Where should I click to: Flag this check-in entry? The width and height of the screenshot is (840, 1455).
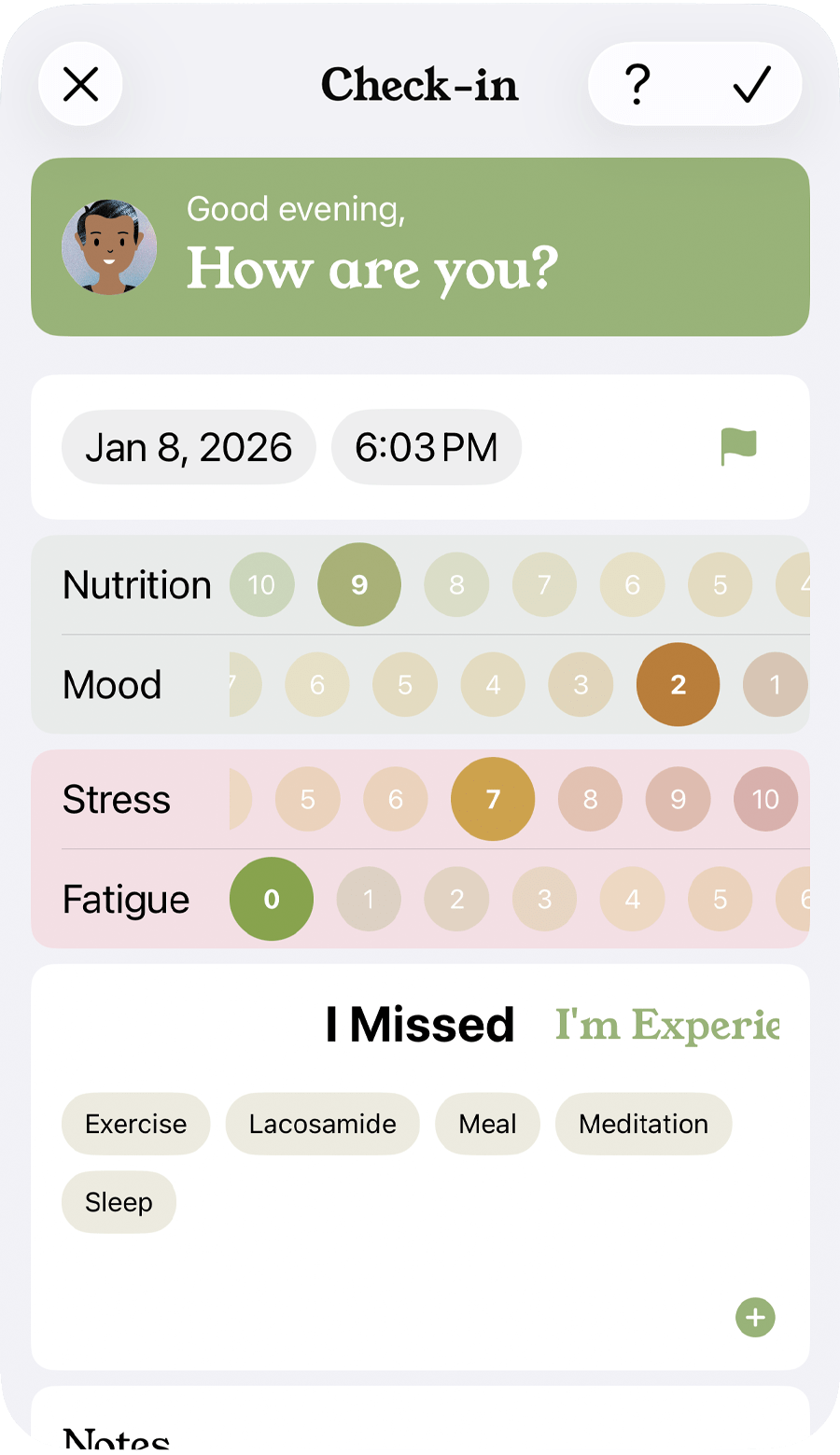coord(738,447)
